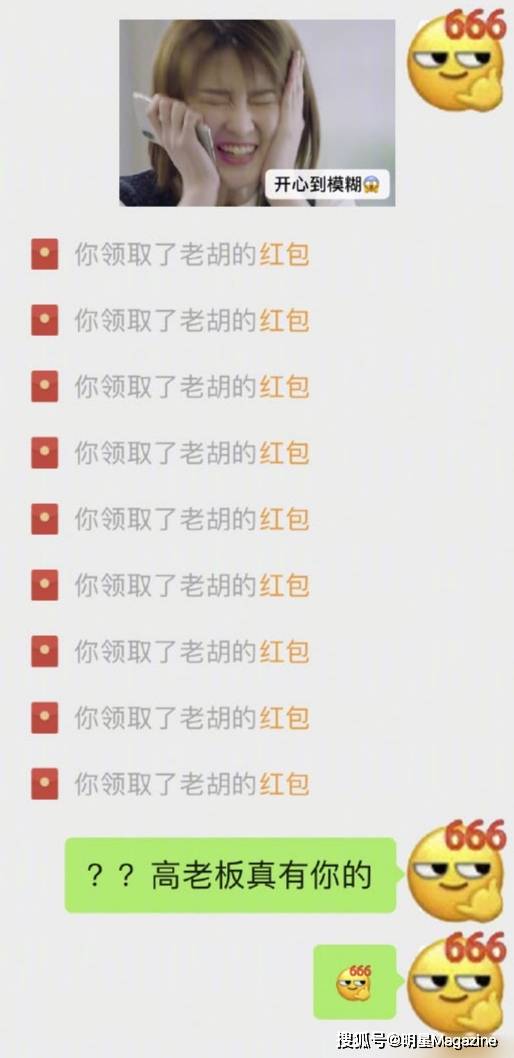Open the "开心到模糊" image message
This screenshot has height=1058, width=514.
pyautogui.click(x=257, y=113)
